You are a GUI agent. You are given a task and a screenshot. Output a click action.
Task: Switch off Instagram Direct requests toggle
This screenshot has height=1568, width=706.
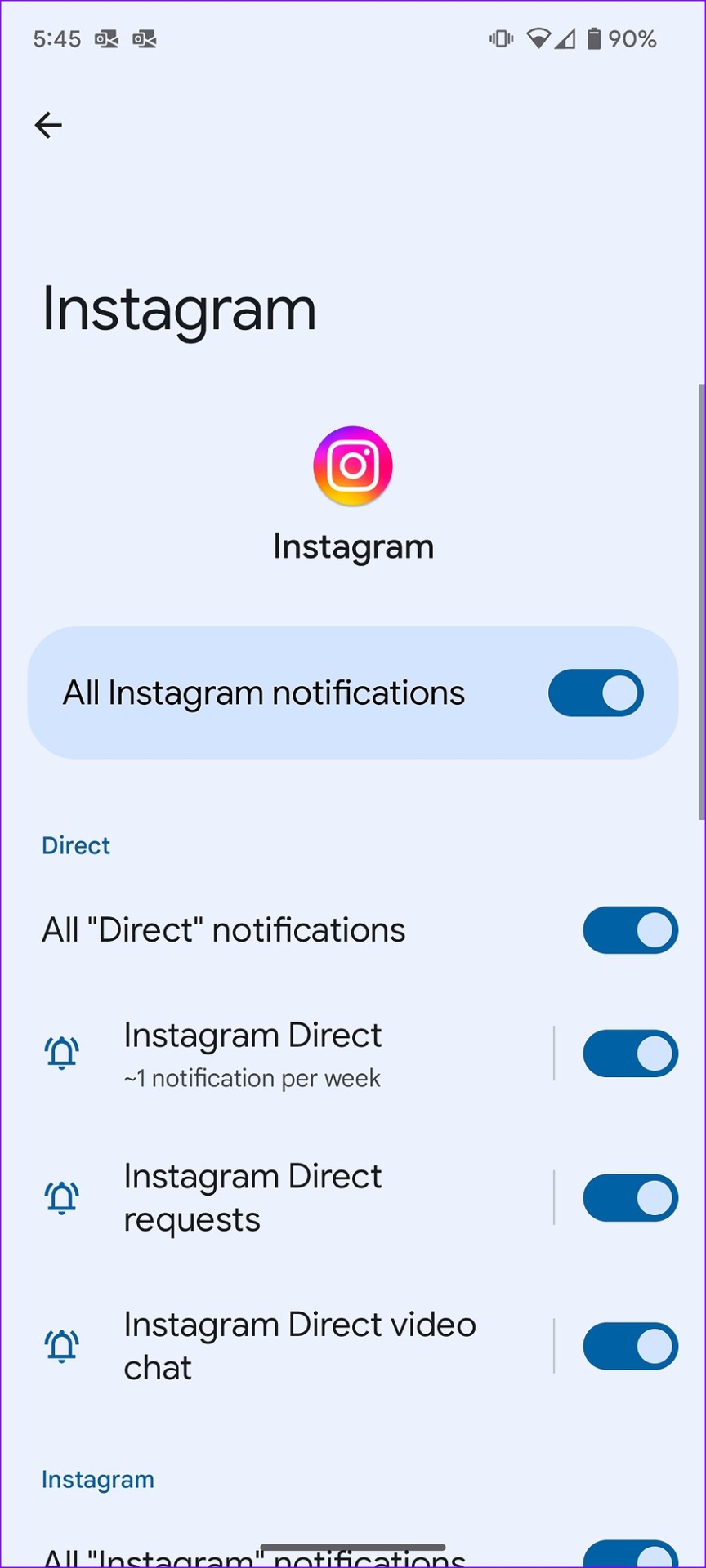[x=630, y=1198]
